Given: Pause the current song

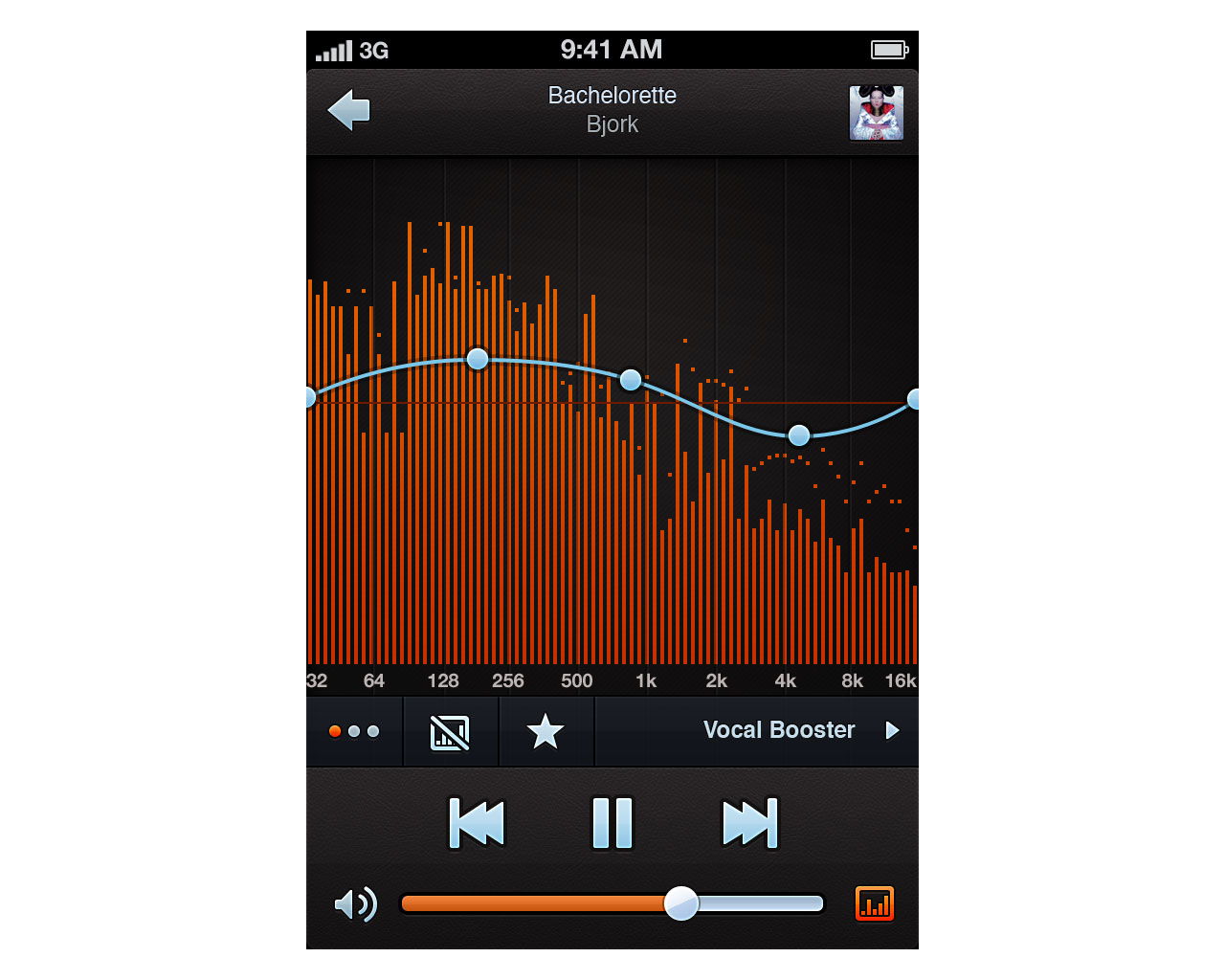Looking at the screenshot, I should pos(612,823).
